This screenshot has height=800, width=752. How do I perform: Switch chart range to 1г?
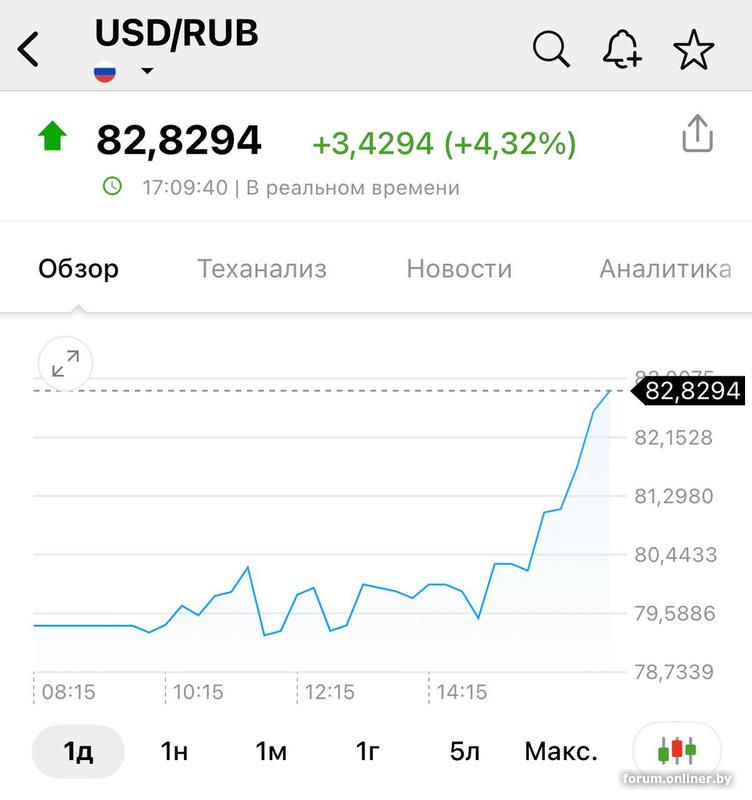pyautogui.click(x=368, y=751)
